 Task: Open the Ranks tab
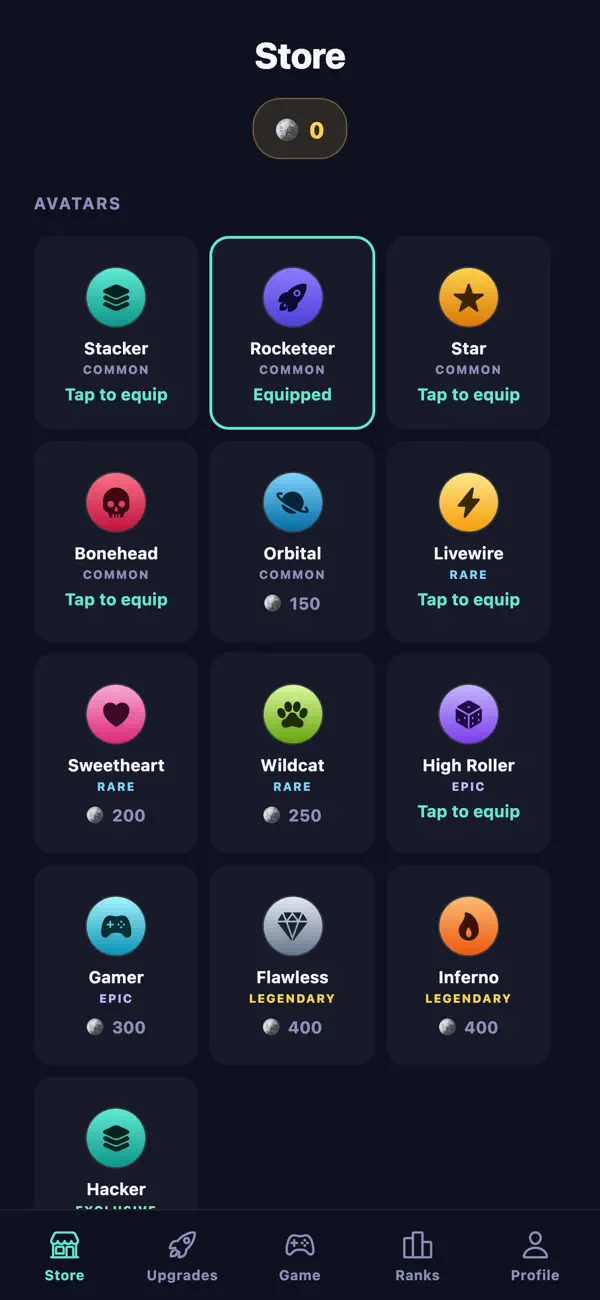pos(417,1256)
